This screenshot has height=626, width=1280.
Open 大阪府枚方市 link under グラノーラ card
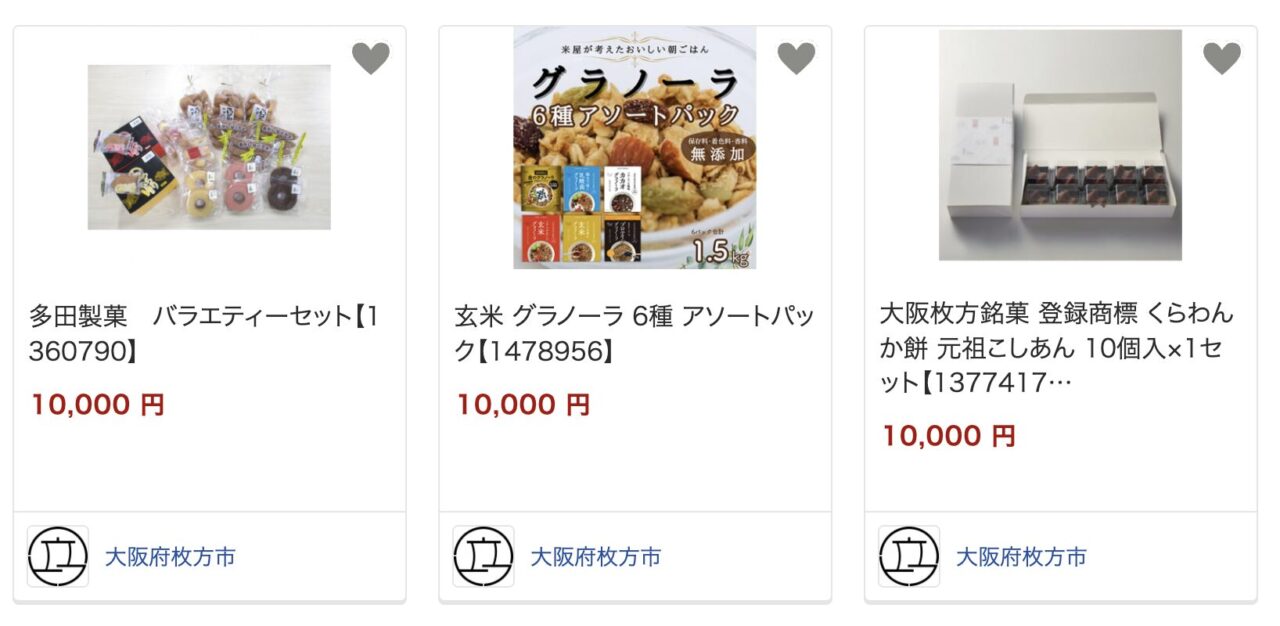pyautogui.click(x=595, y=557)
